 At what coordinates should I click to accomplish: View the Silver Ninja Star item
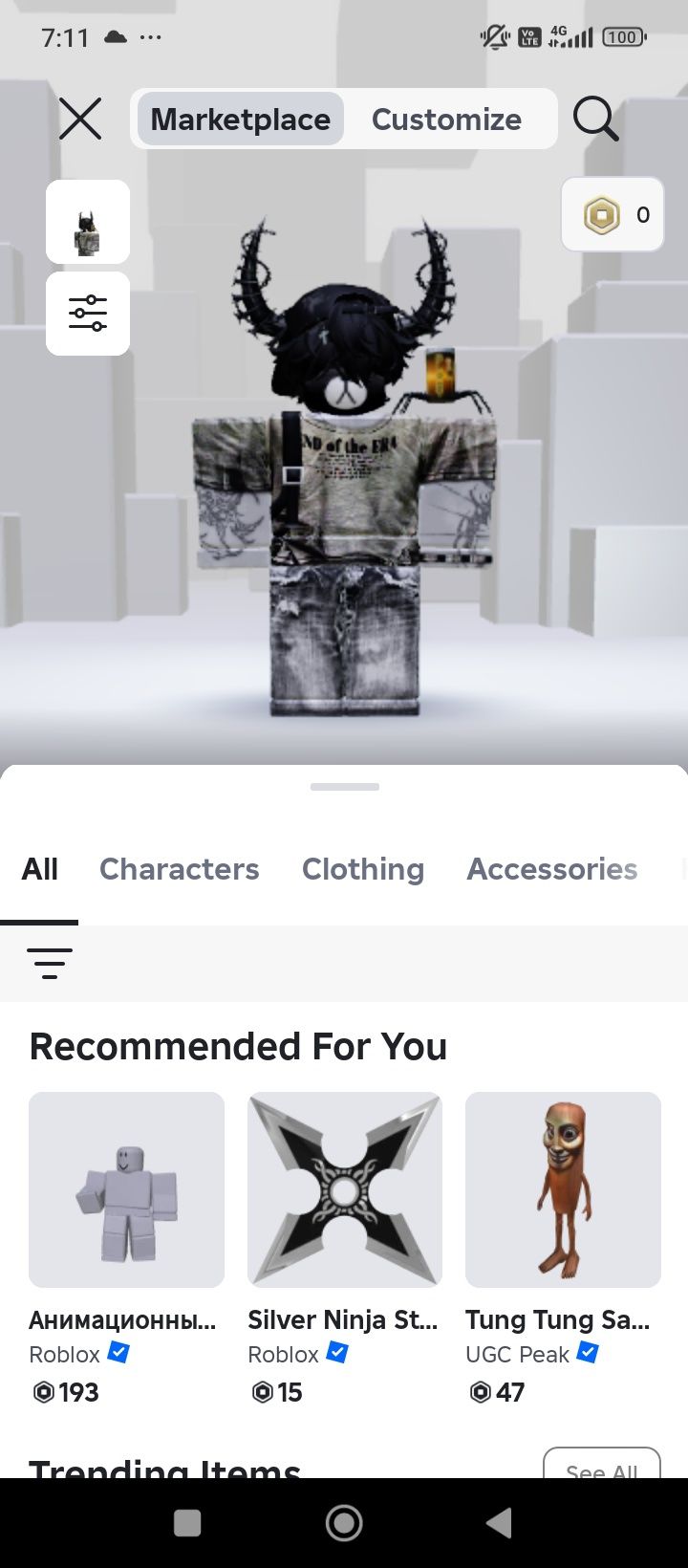pyautogui.click(x=344, y=1190)
